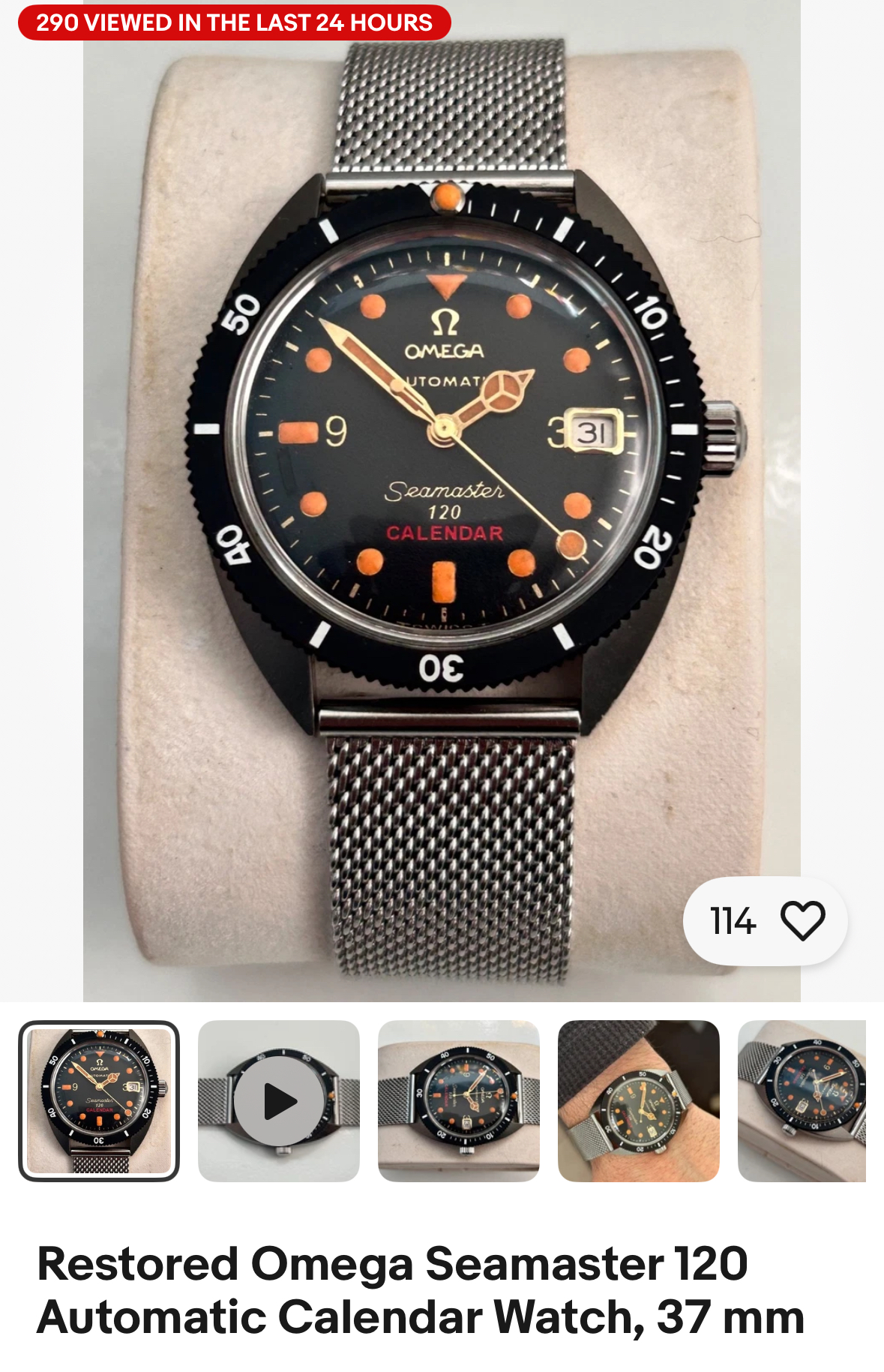Play the listing video thumbnail

coord(279,1100)
